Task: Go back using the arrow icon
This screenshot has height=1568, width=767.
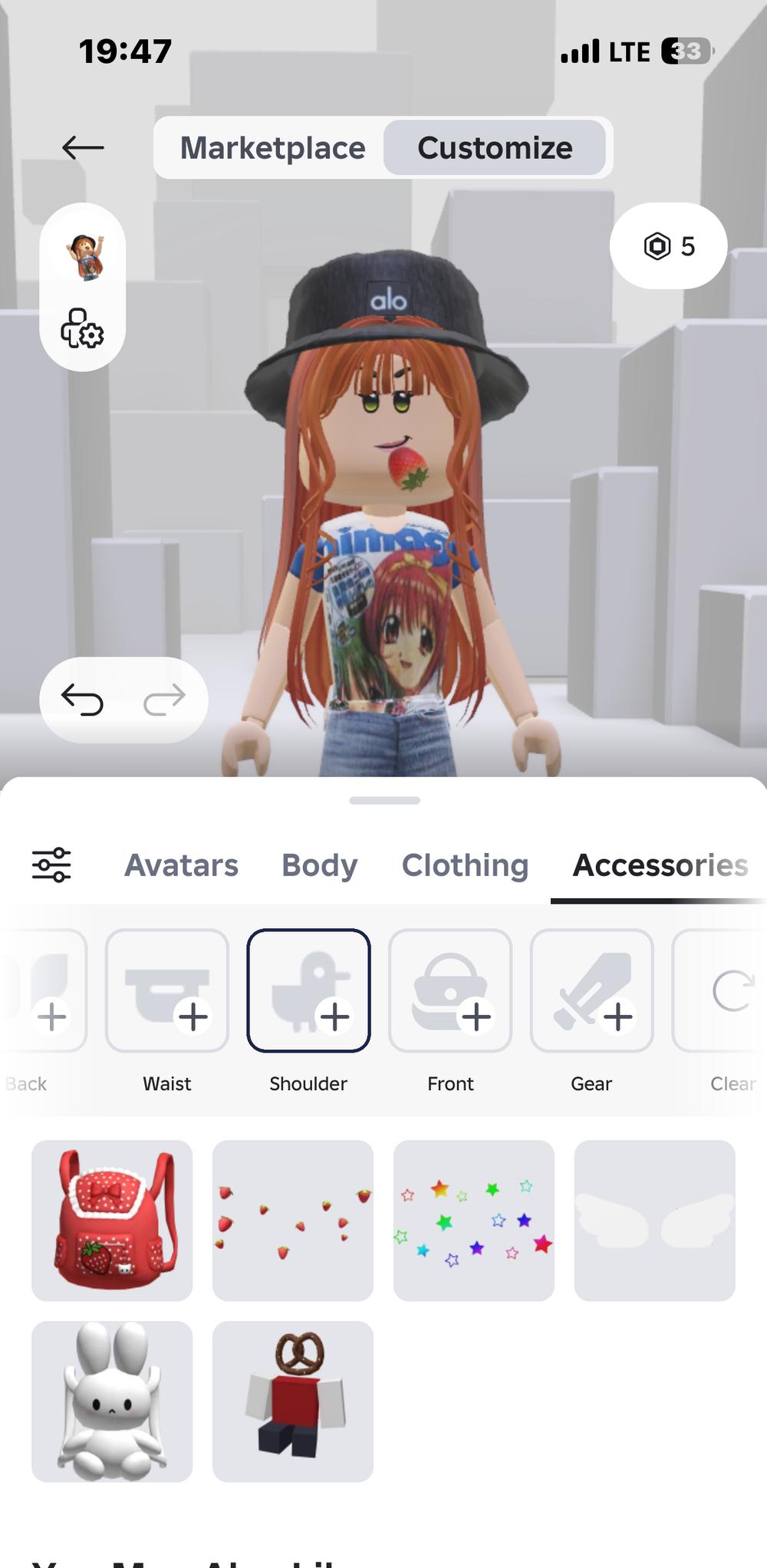Action: [83, 147]
